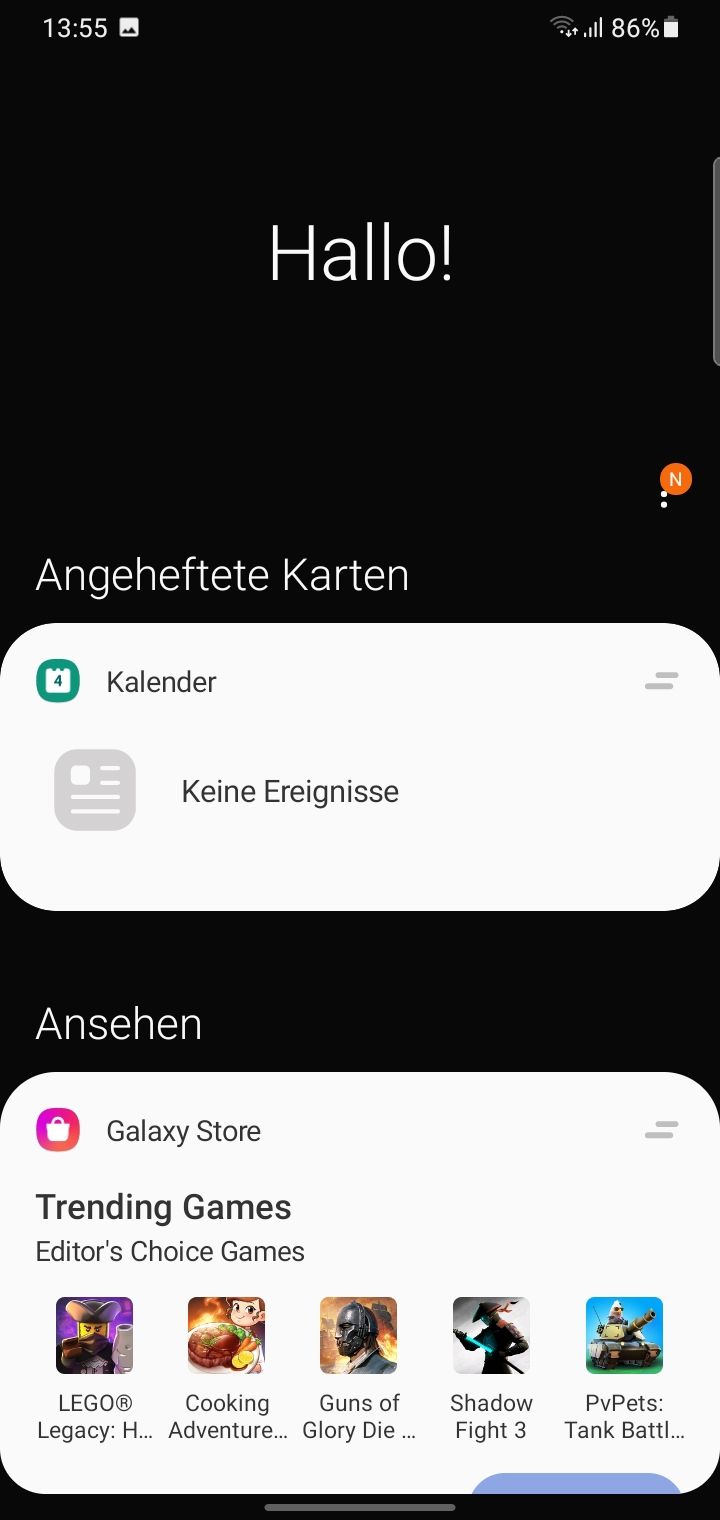Open LEGO Legacy game
This screenshot has width=720, height=1520.
[x=94, y=1336]
